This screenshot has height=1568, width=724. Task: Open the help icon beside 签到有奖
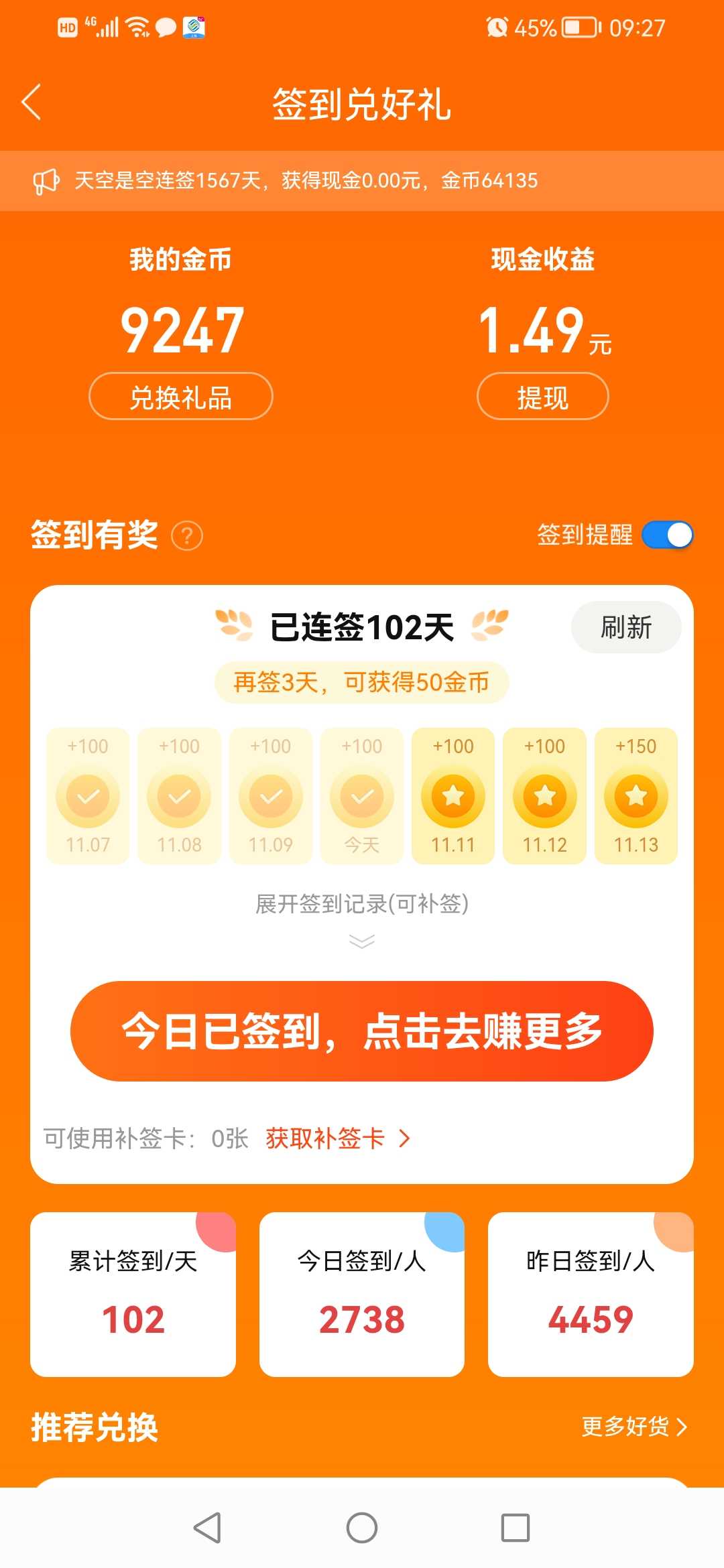click(x=187, y=536)
